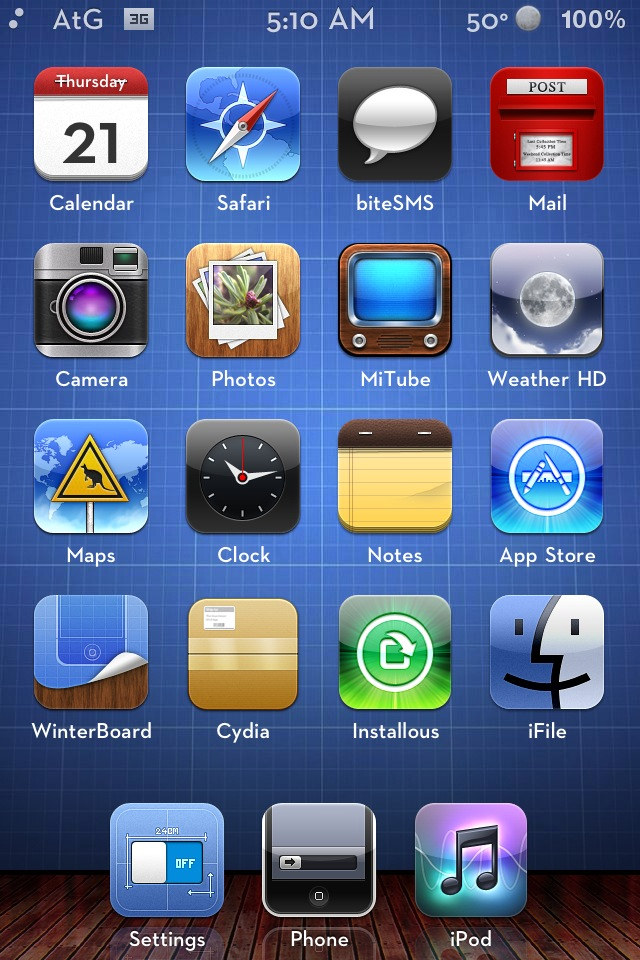Screen dimensions: 640x960
Task: Launch iFile file manager
Action: coord(547,652)
